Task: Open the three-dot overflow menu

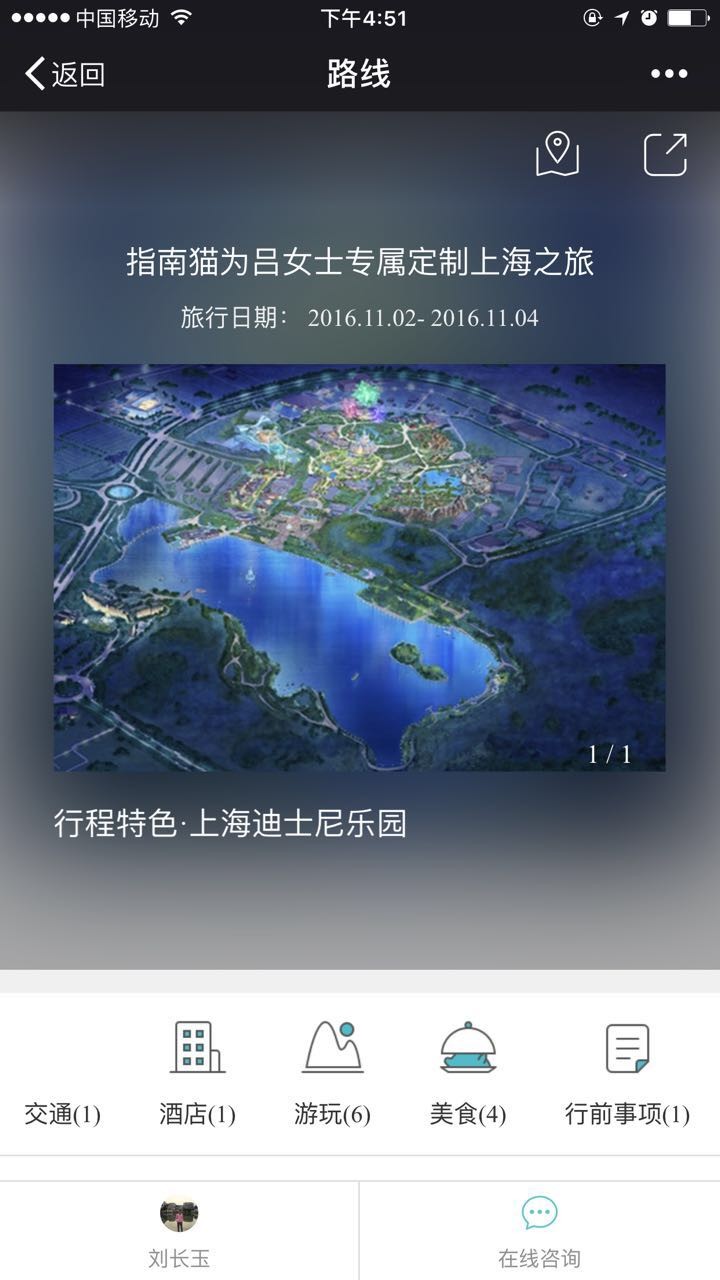Action: click(x=669, y=74)
